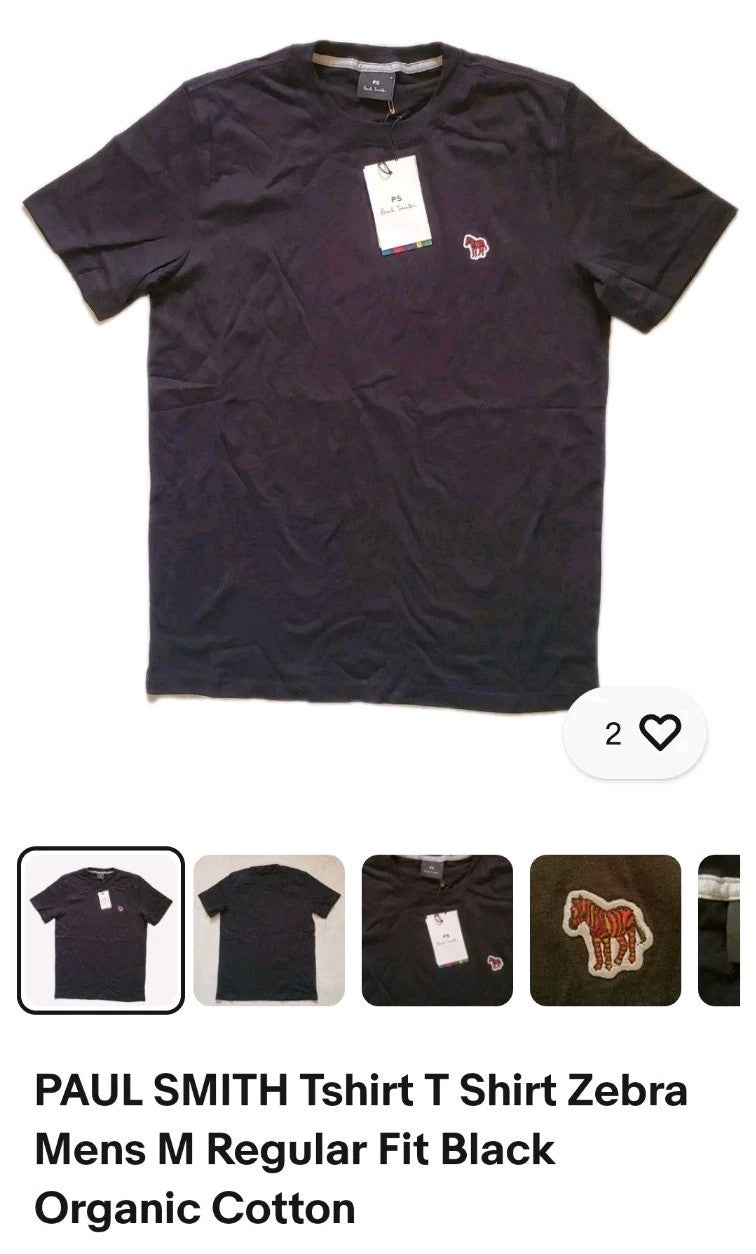Show the close-up thumbnail with hang tag
756x1254 pixels.
tap(437, 930)
